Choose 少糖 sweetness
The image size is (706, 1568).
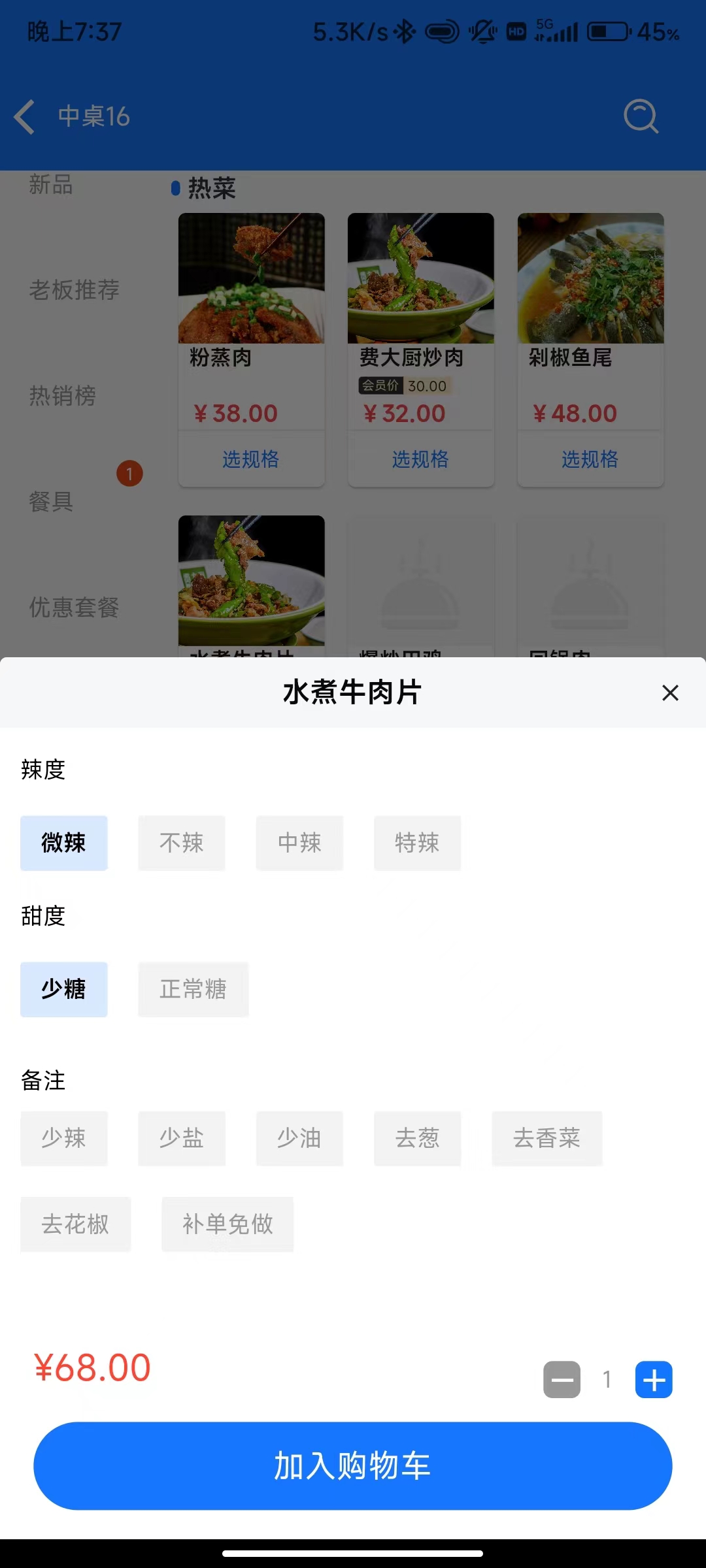64,989
